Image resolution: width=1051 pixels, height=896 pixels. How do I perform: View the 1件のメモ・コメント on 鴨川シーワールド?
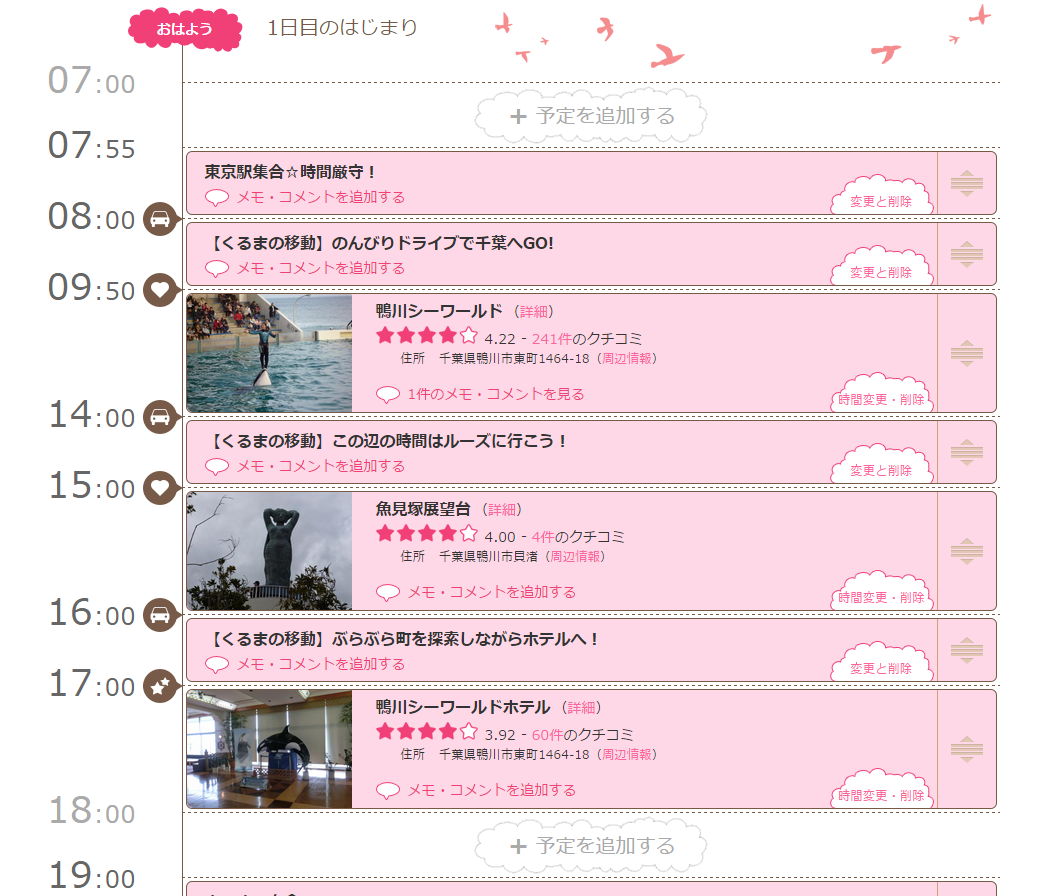[x=495, y=394]
